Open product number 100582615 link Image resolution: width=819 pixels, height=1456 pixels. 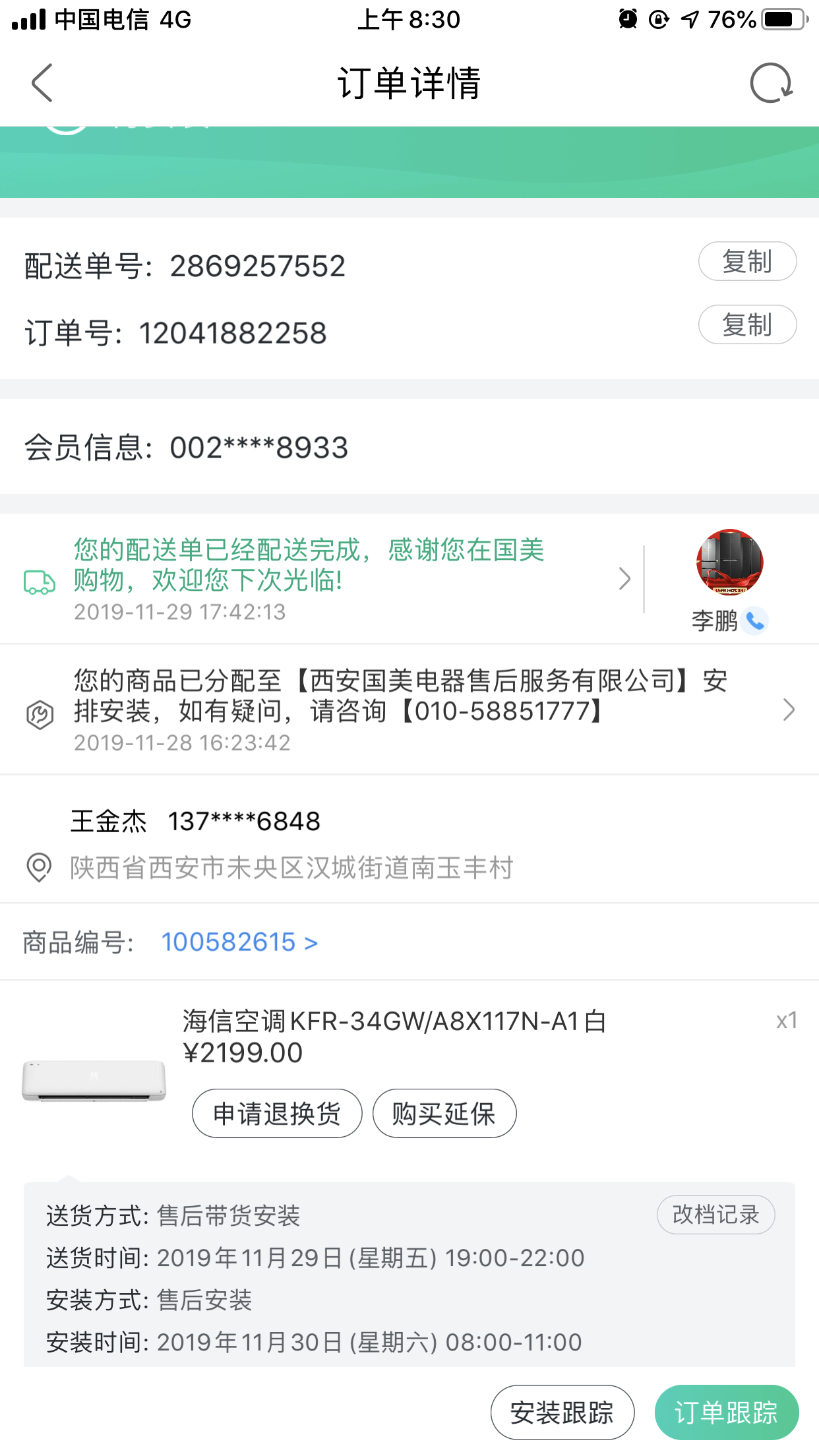tap(239, 942)
